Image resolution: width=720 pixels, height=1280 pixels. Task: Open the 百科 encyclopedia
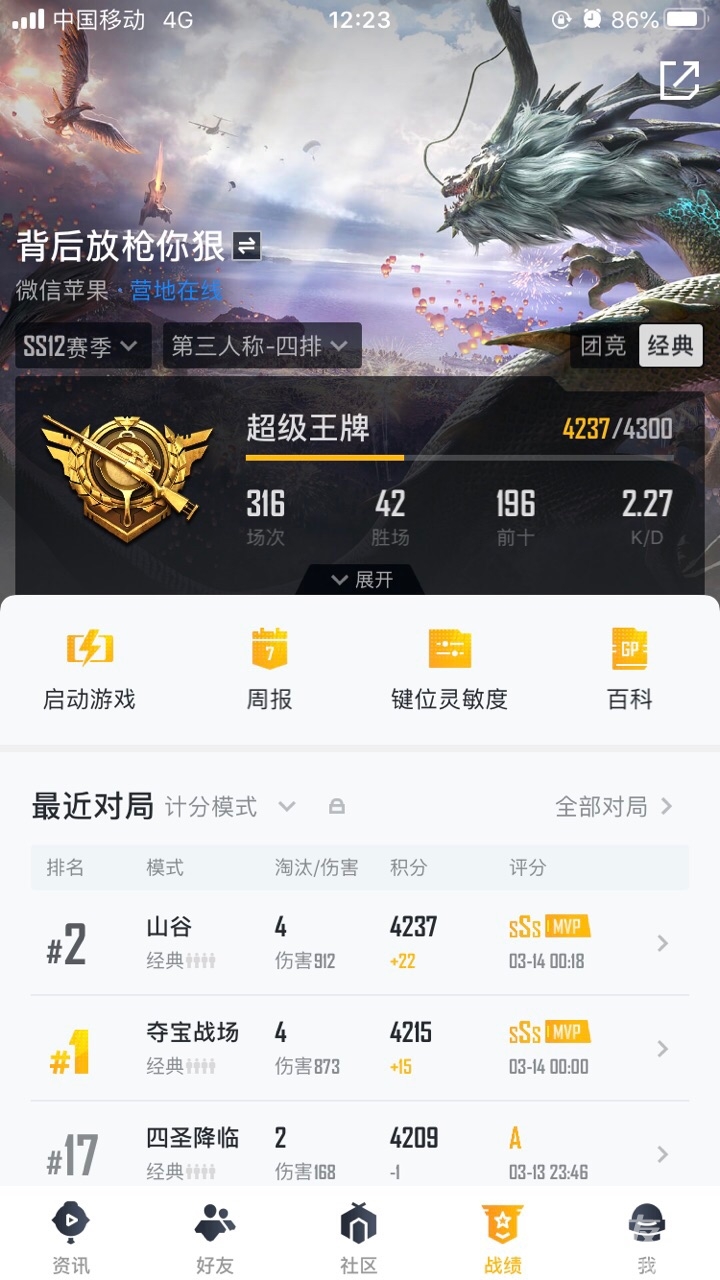(630, 669)
